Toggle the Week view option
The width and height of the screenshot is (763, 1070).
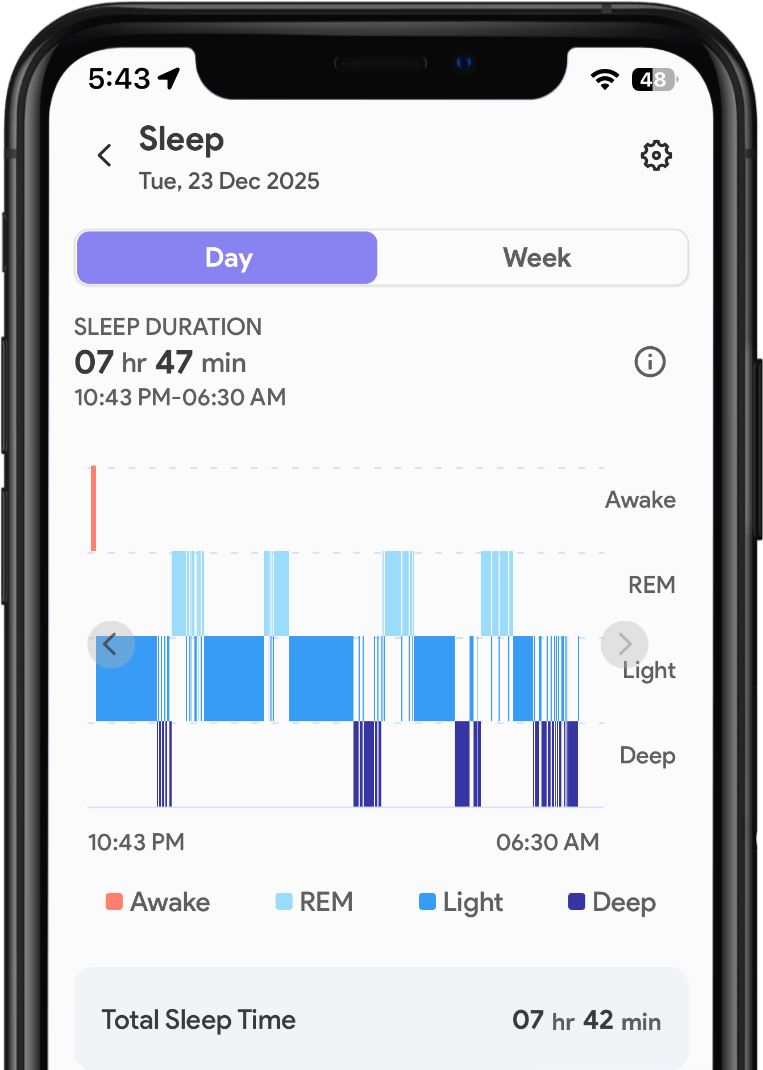(536, 257)
